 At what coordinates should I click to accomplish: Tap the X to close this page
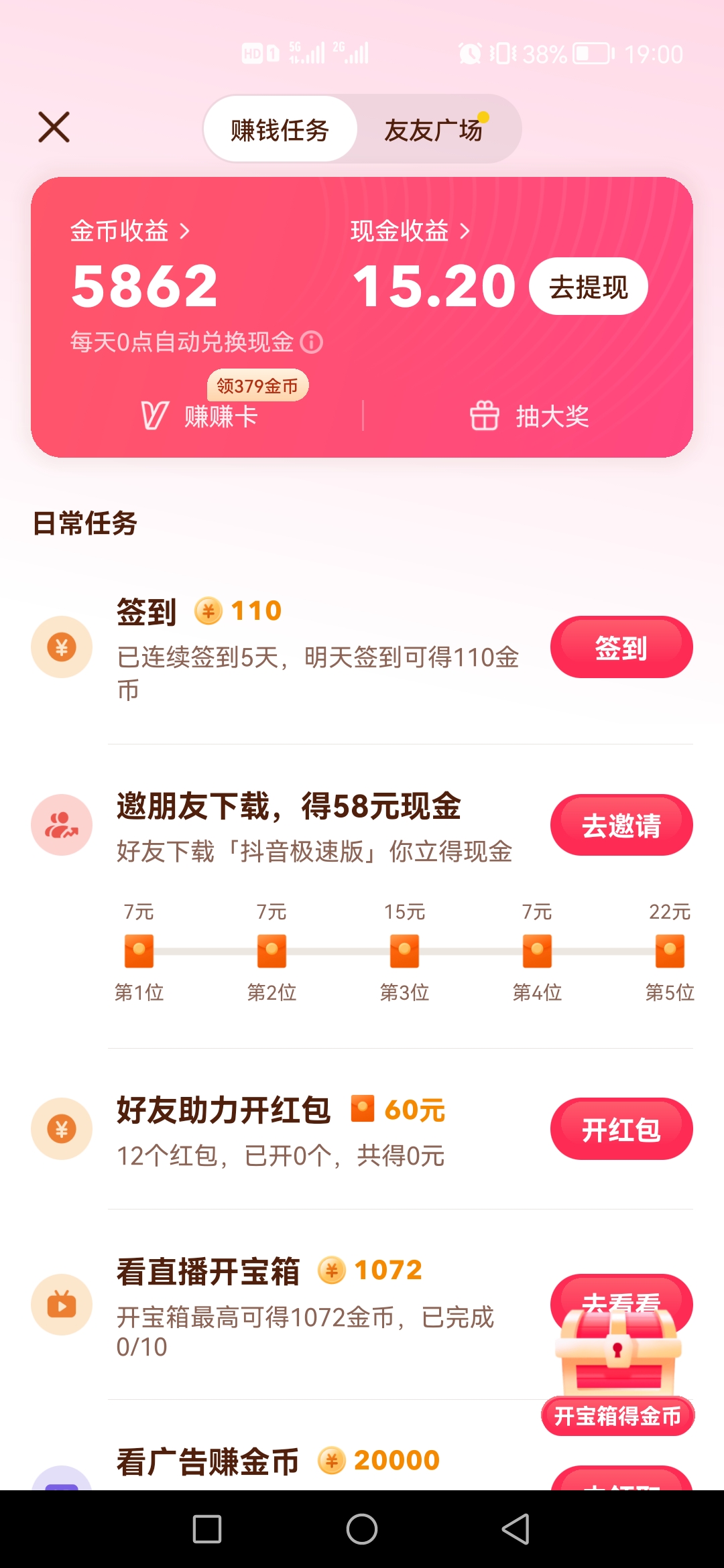pyautogui.click(x=53, y=127)
